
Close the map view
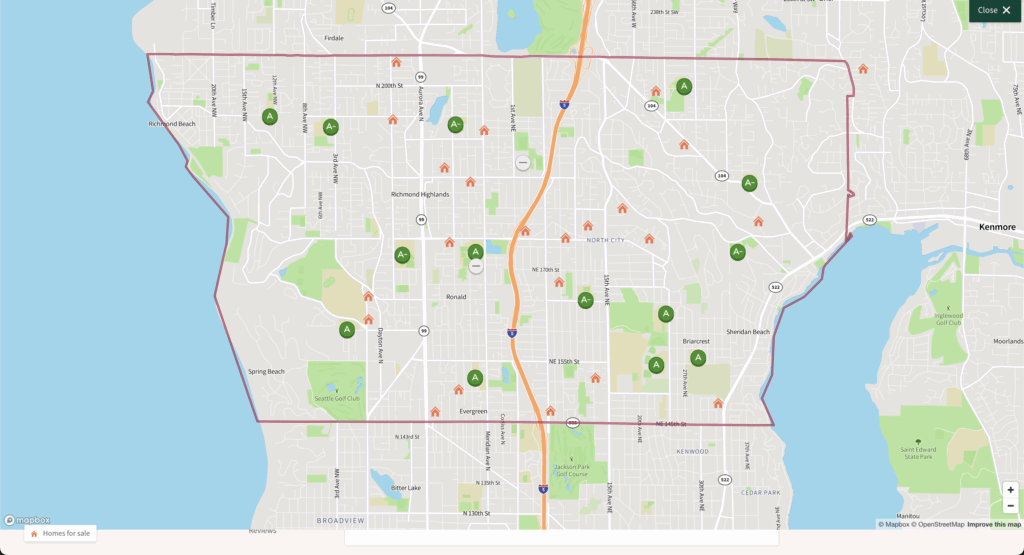(x=995, y=10)
